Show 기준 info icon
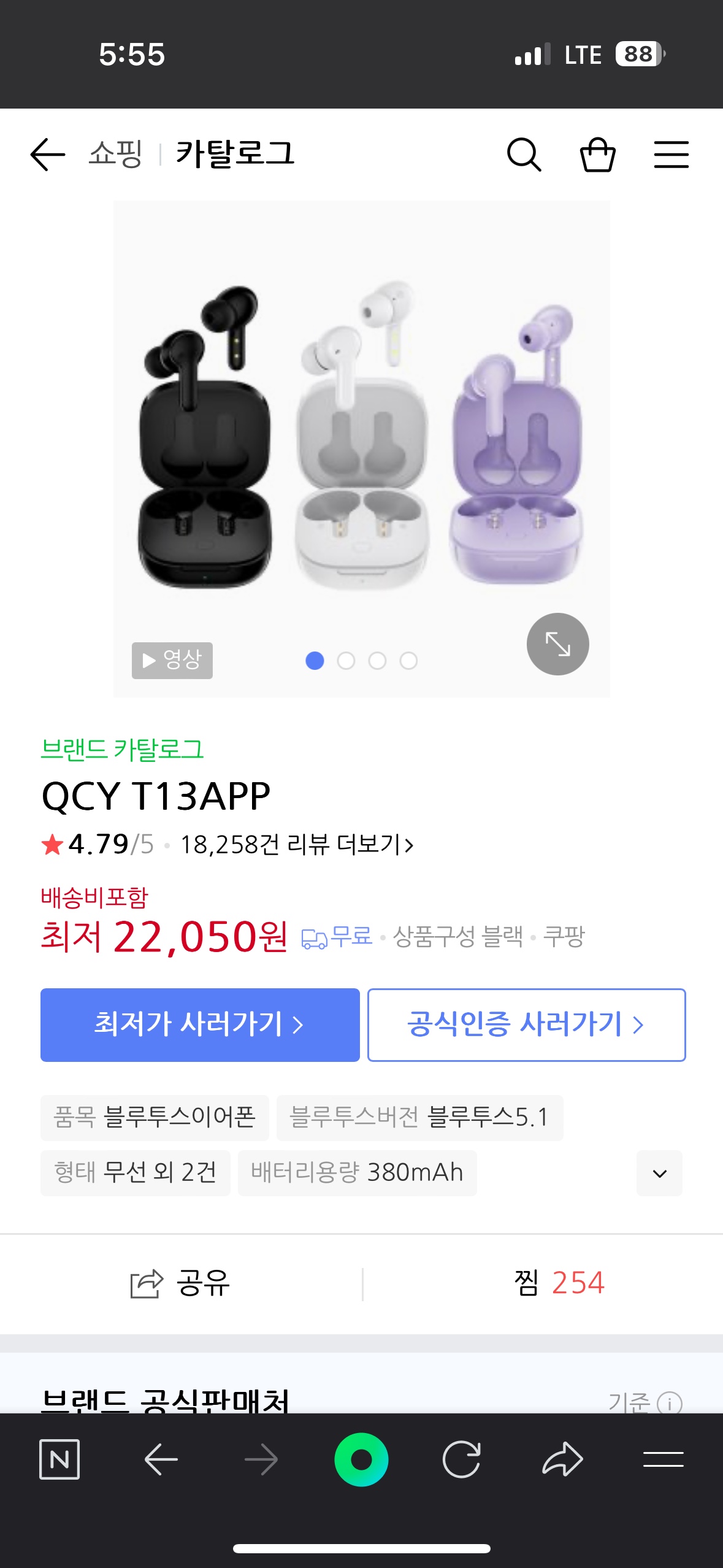Viewport: 723px width, 1568px height. pos(669,1403)
